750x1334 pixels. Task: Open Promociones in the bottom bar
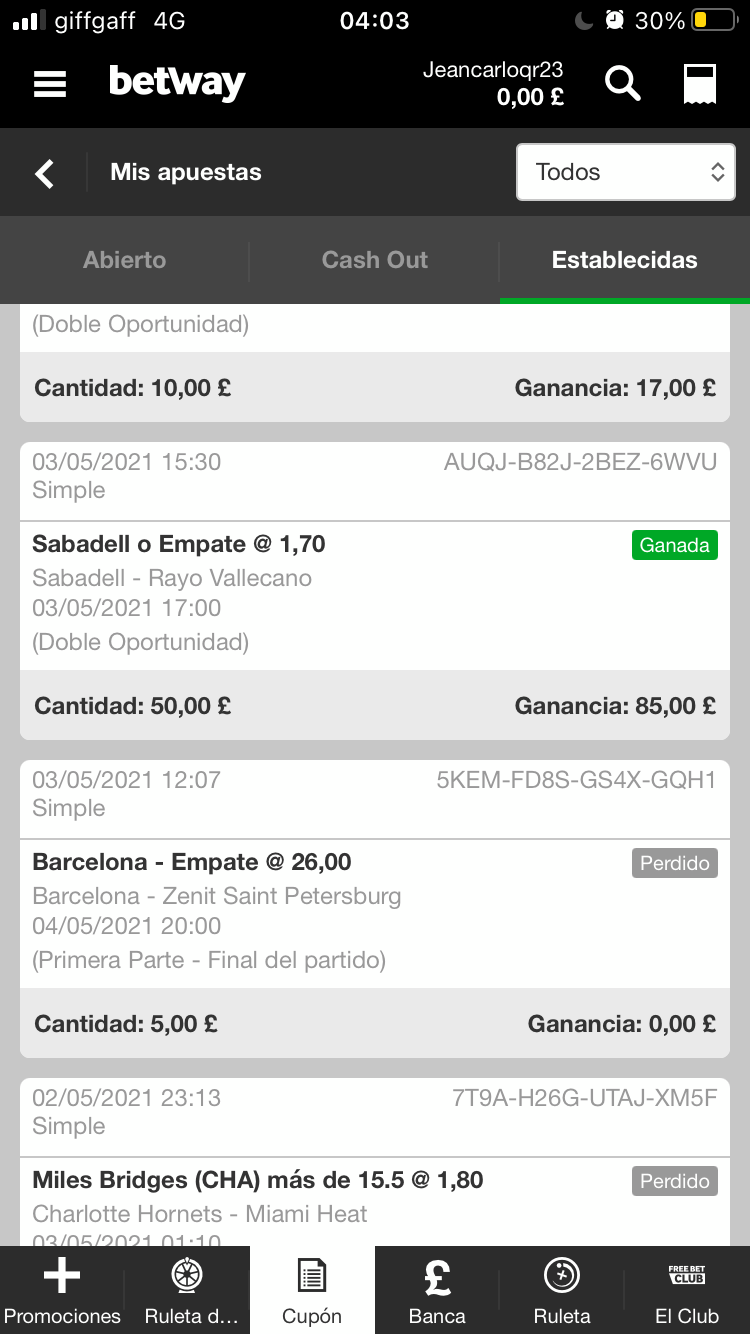tap(62, 1290)
